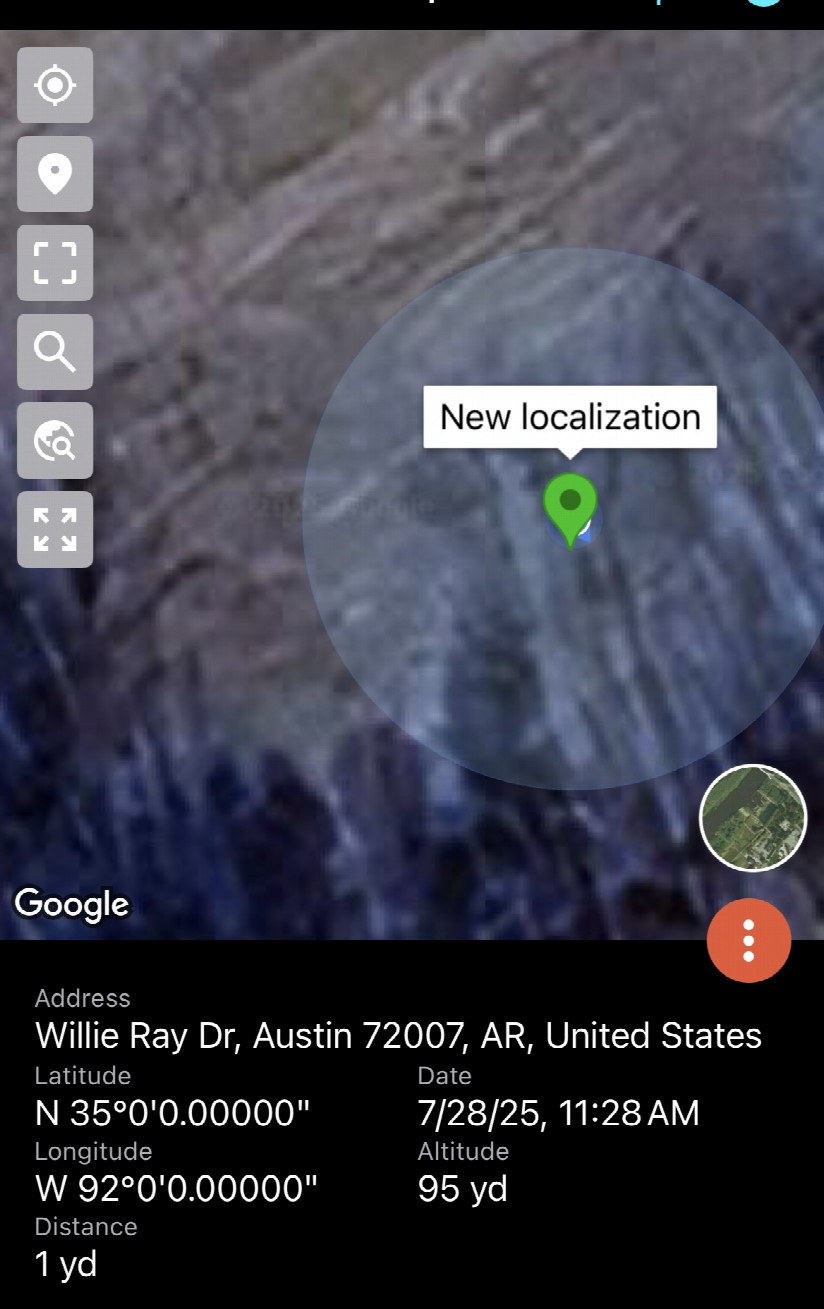824x1309 pixels.
Task: Open the globe search button
Action: [x=55, y=440]
